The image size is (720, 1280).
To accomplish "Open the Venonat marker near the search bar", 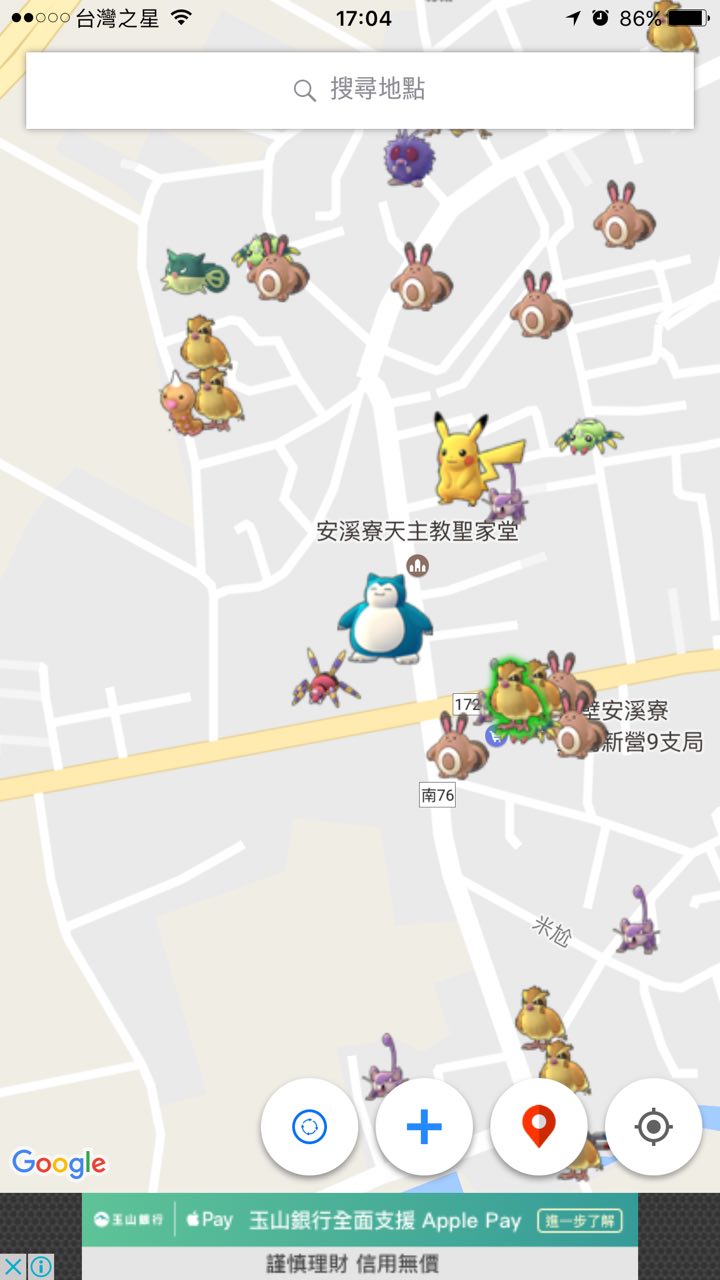I will (x=407, y=159).
